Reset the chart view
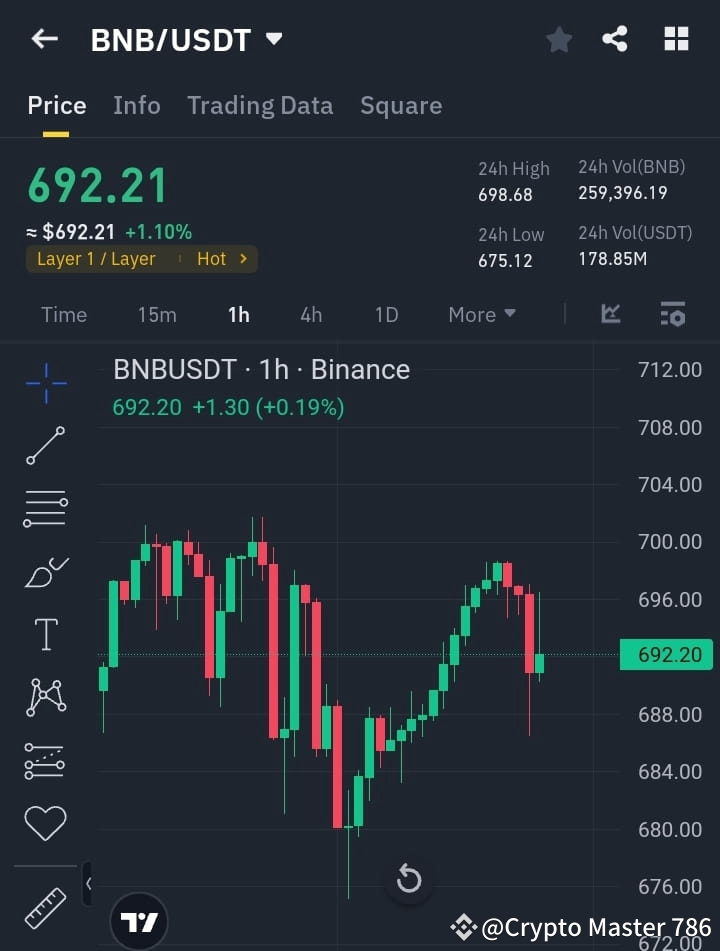 [x=408, y=878]
